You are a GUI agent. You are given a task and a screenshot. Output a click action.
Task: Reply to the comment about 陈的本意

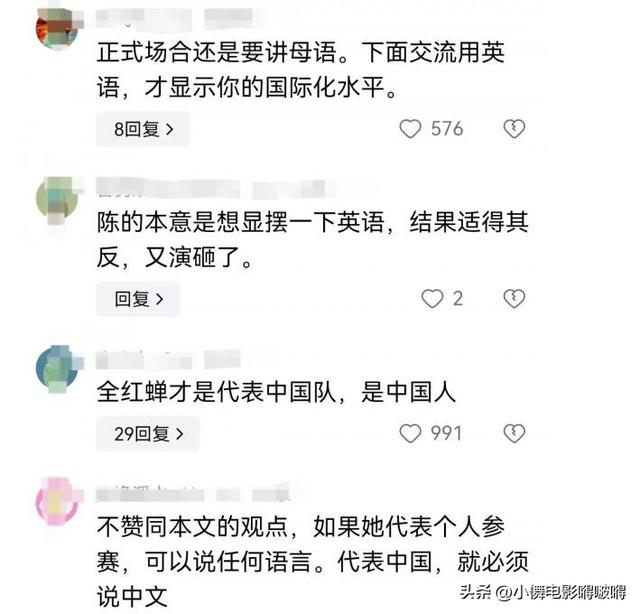(137, 298)
